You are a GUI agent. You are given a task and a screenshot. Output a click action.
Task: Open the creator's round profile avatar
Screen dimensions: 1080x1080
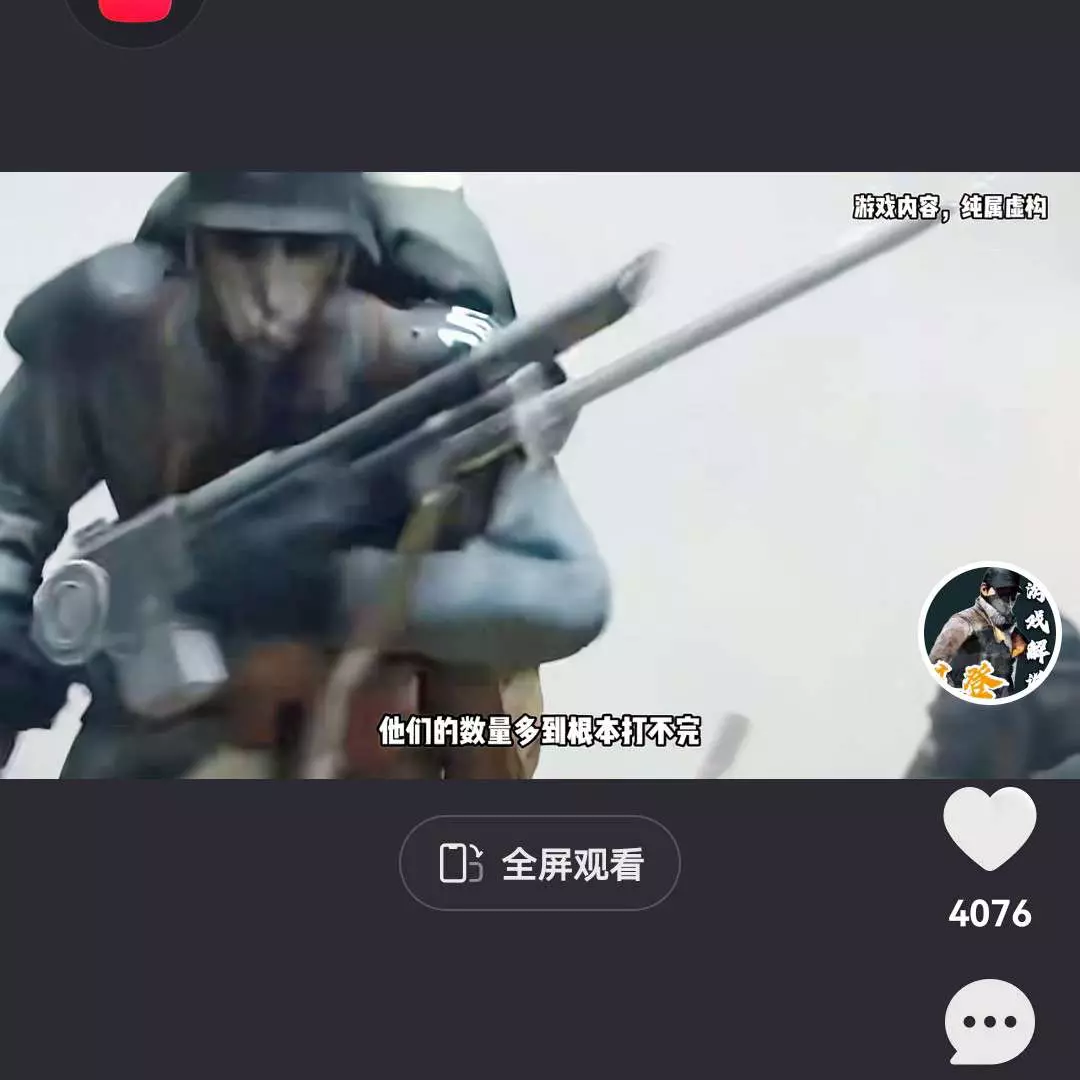(x=989, y=633)
